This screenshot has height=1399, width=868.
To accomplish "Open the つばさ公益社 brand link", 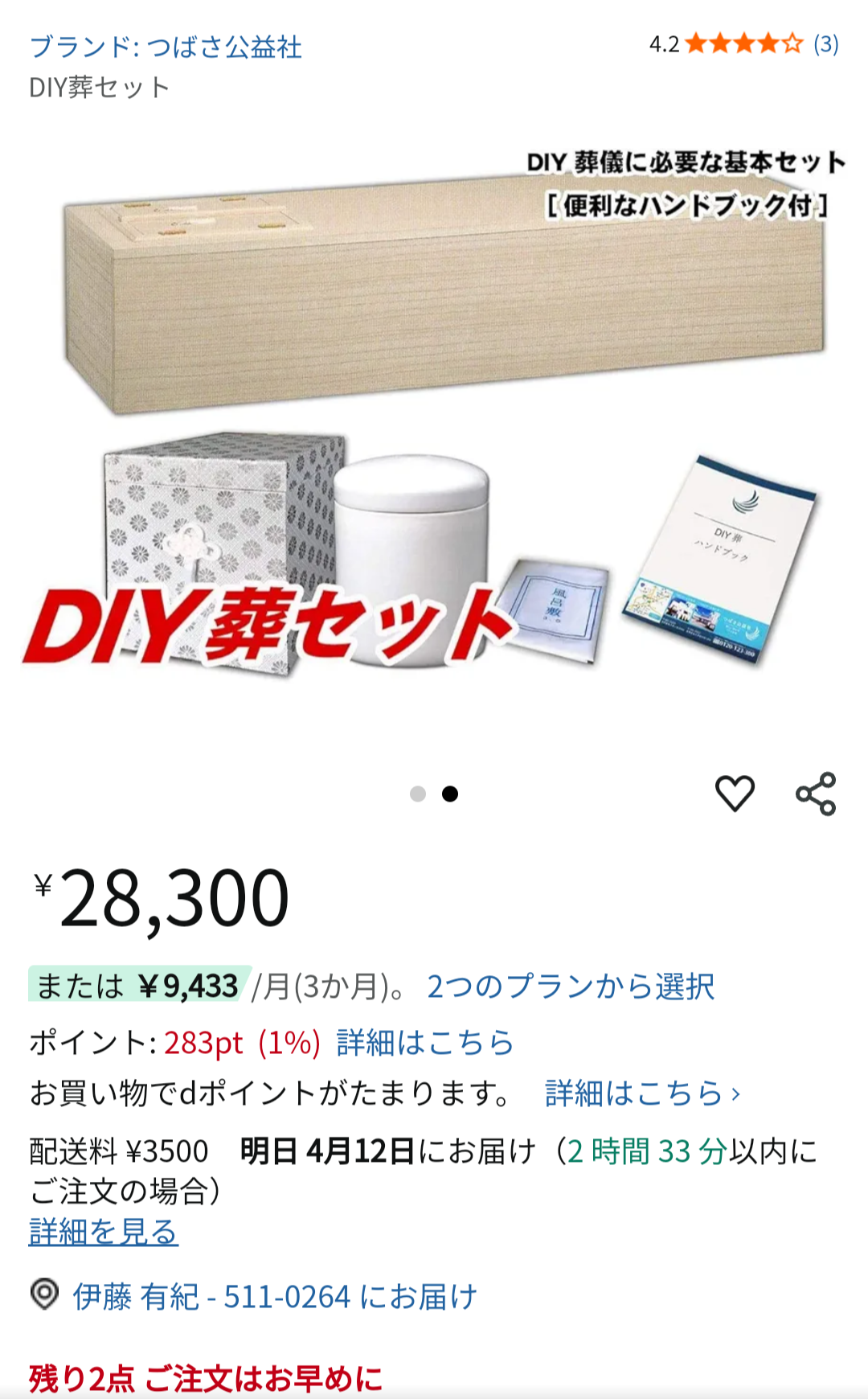I will point(166,47).
